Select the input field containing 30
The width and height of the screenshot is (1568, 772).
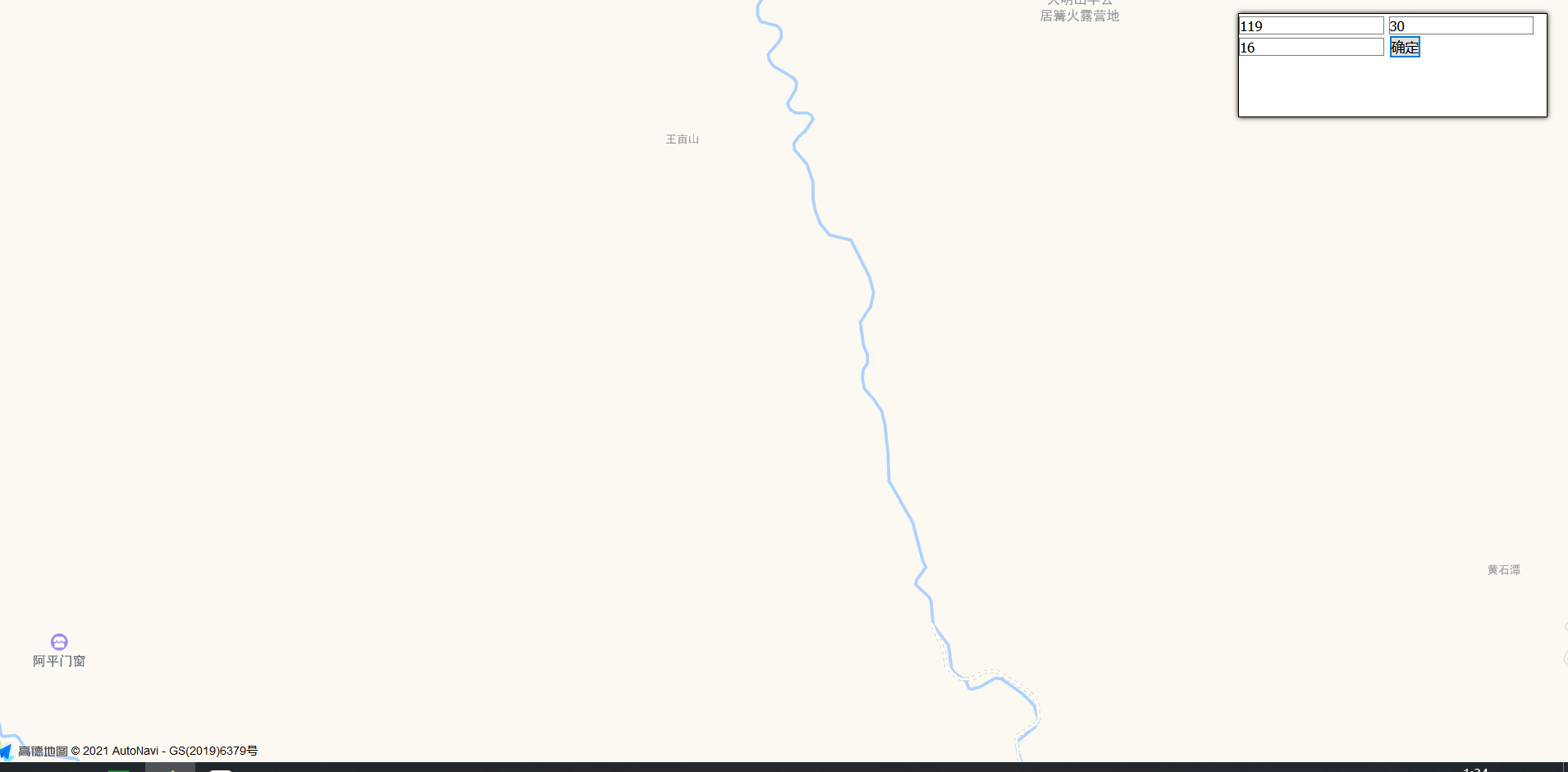click(x=1461, y=26)
